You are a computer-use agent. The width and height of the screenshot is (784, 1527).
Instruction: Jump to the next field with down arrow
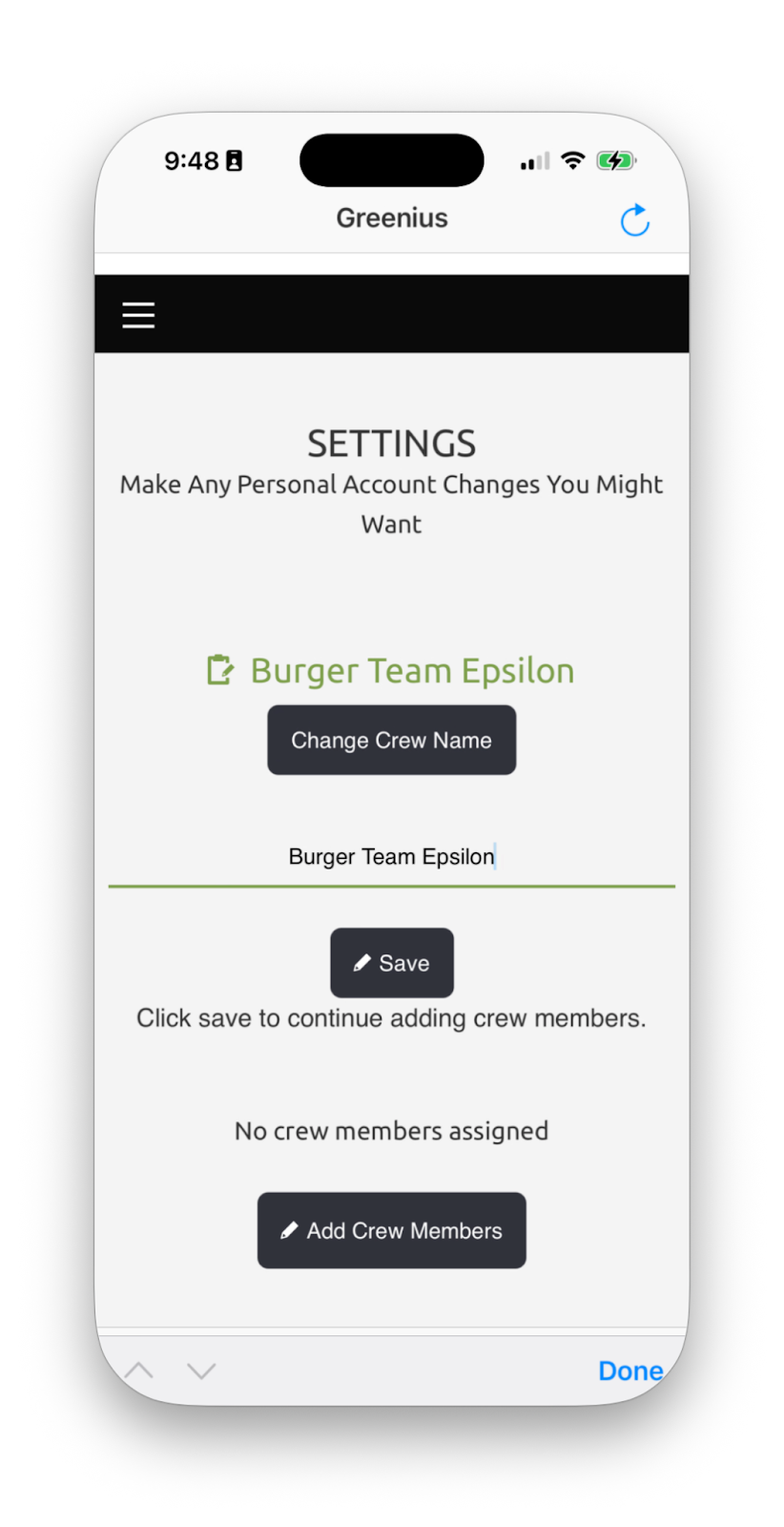(x=201, y=1370)
